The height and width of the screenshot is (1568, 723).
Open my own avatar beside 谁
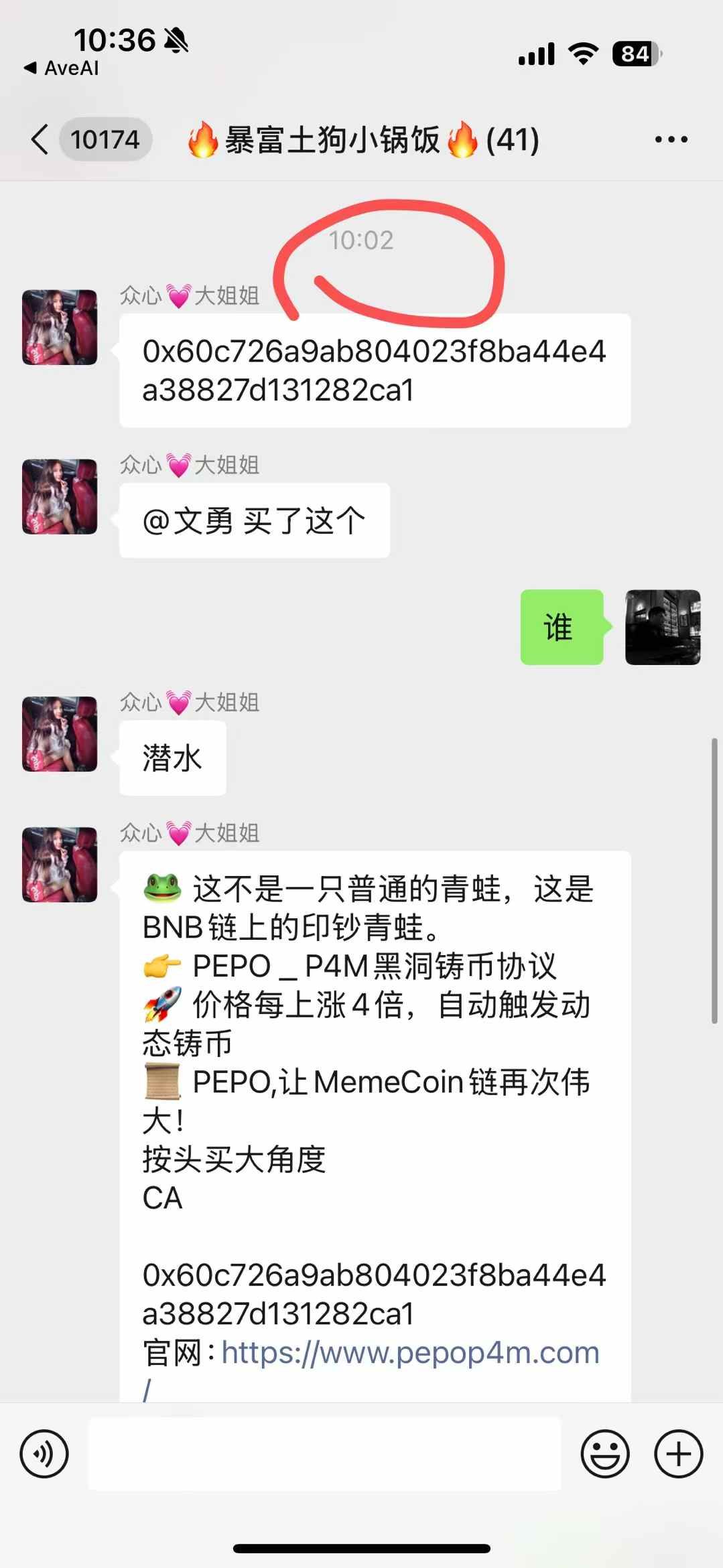(x=662, y=628)
